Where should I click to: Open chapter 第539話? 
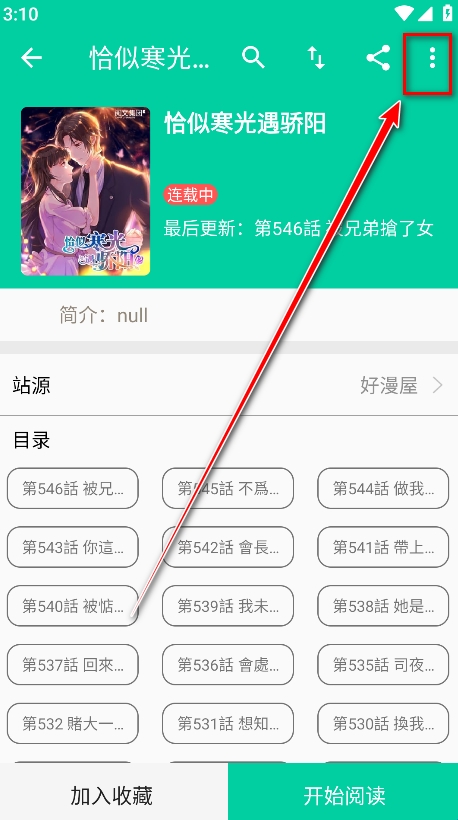[x=228, y=606]
